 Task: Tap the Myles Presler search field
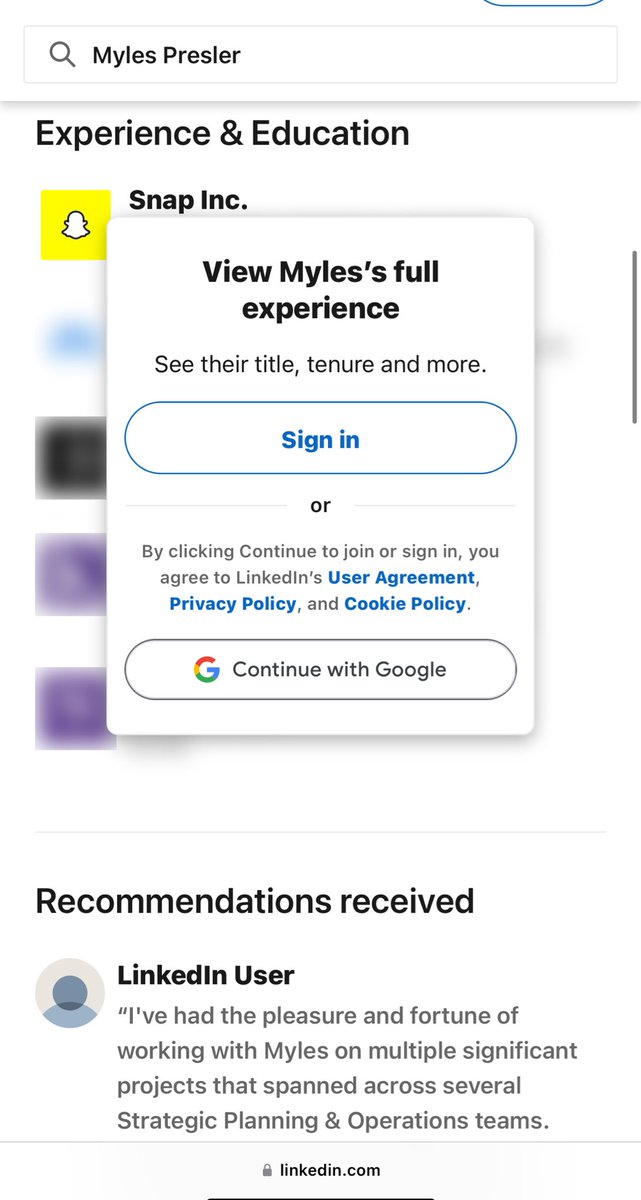(320, 55)
